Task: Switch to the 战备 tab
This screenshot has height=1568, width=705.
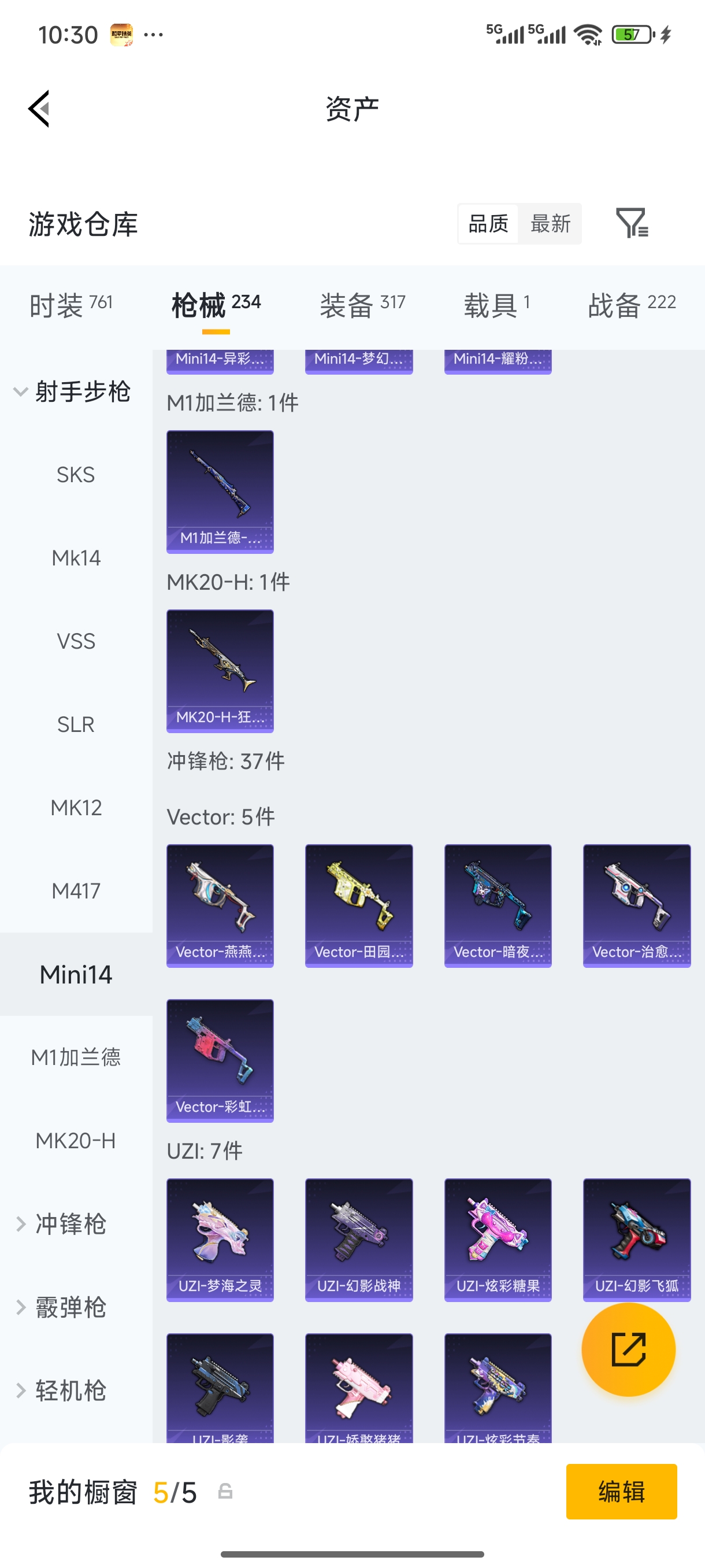Action: click(632, 304)
